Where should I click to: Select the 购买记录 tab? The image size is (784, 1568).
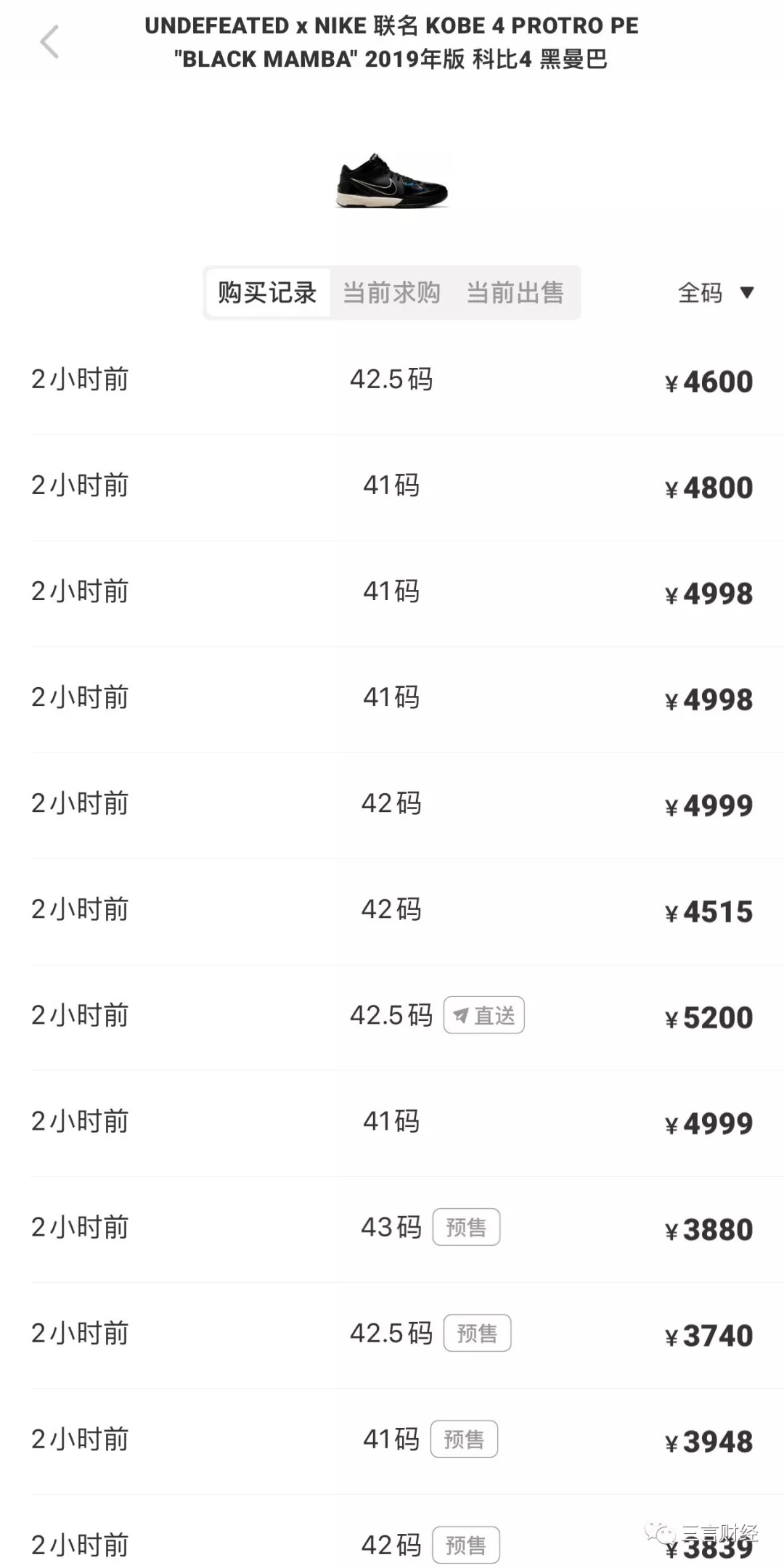coord(267,292)
